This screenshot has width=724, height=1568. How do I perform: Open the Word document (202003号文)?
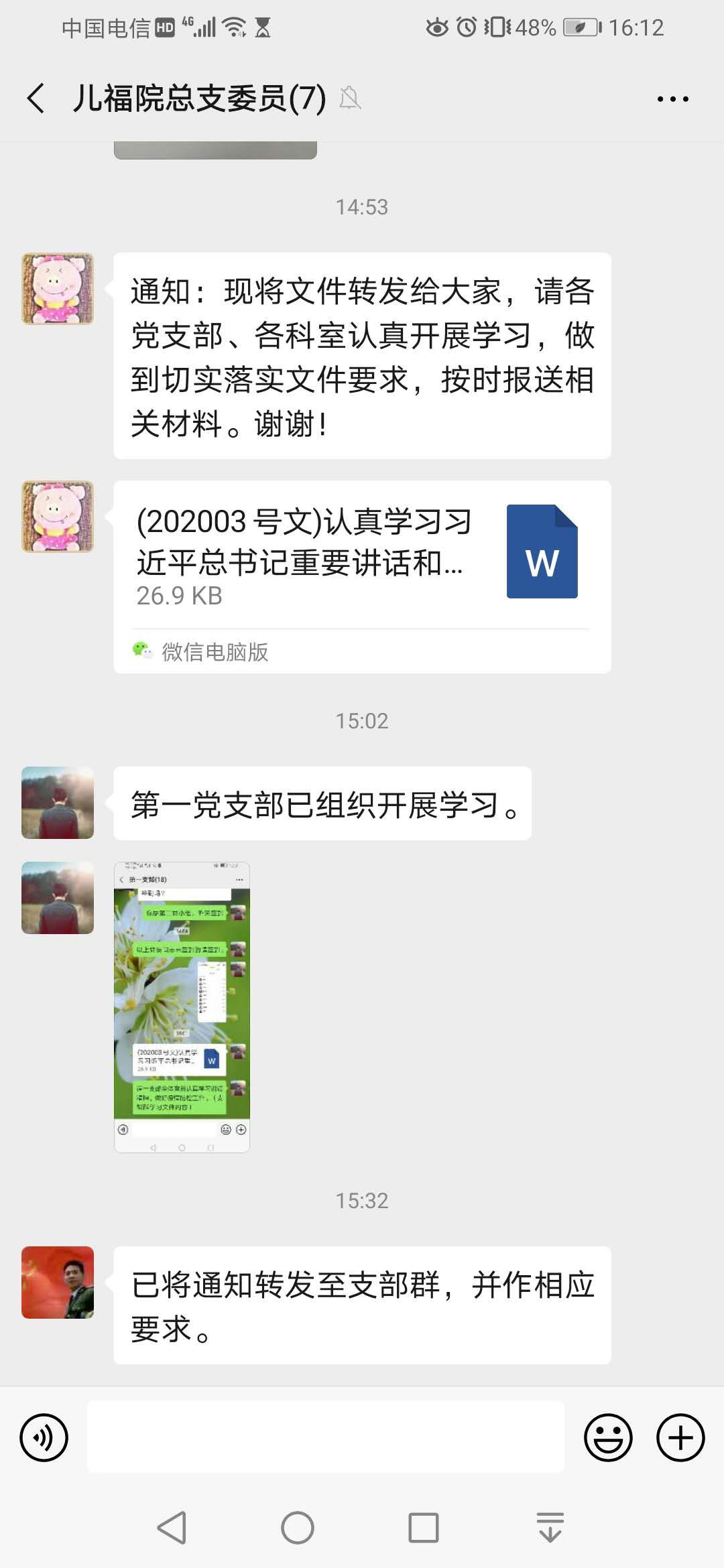[x=362, y=576]
